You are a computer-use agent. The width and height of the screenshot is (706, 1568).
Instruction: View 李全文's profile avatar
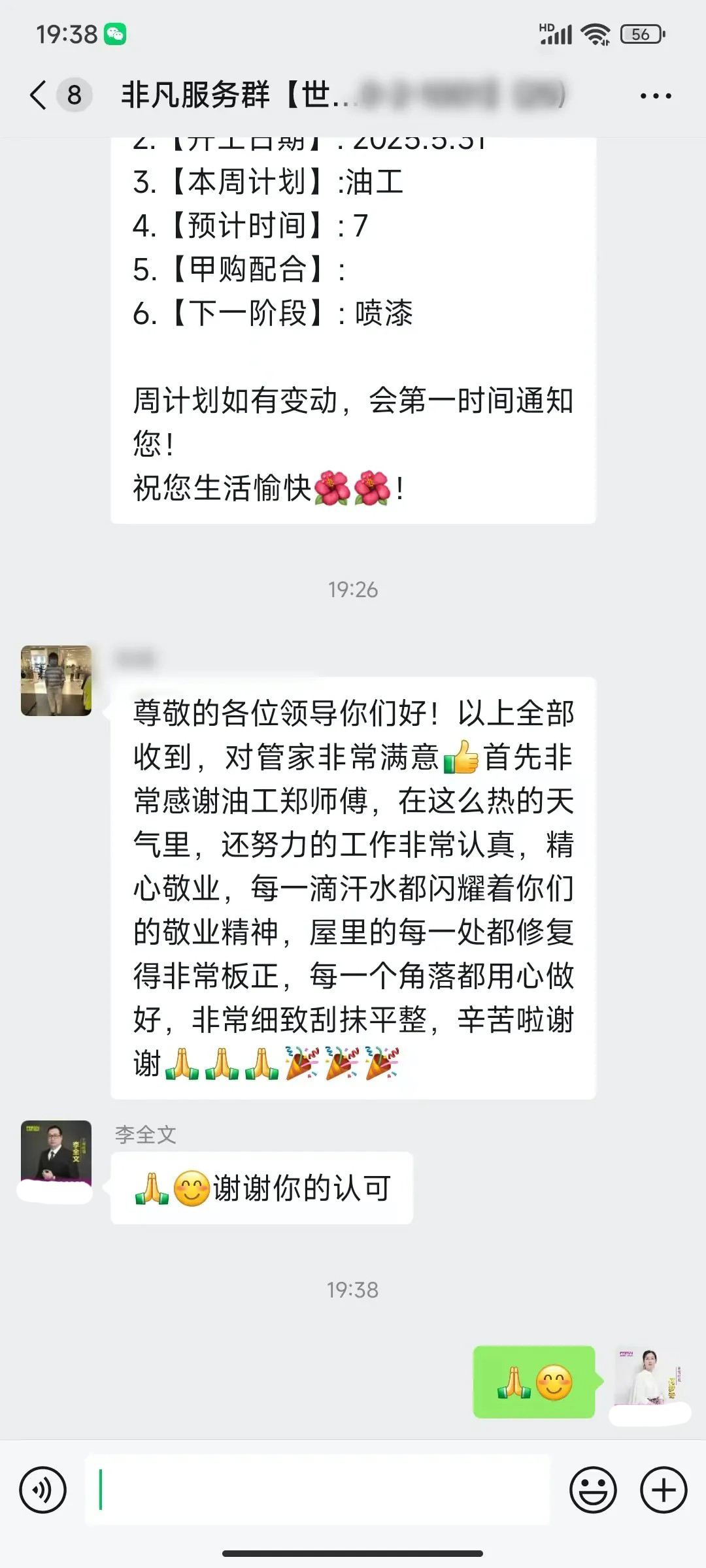coord(56,1156)
